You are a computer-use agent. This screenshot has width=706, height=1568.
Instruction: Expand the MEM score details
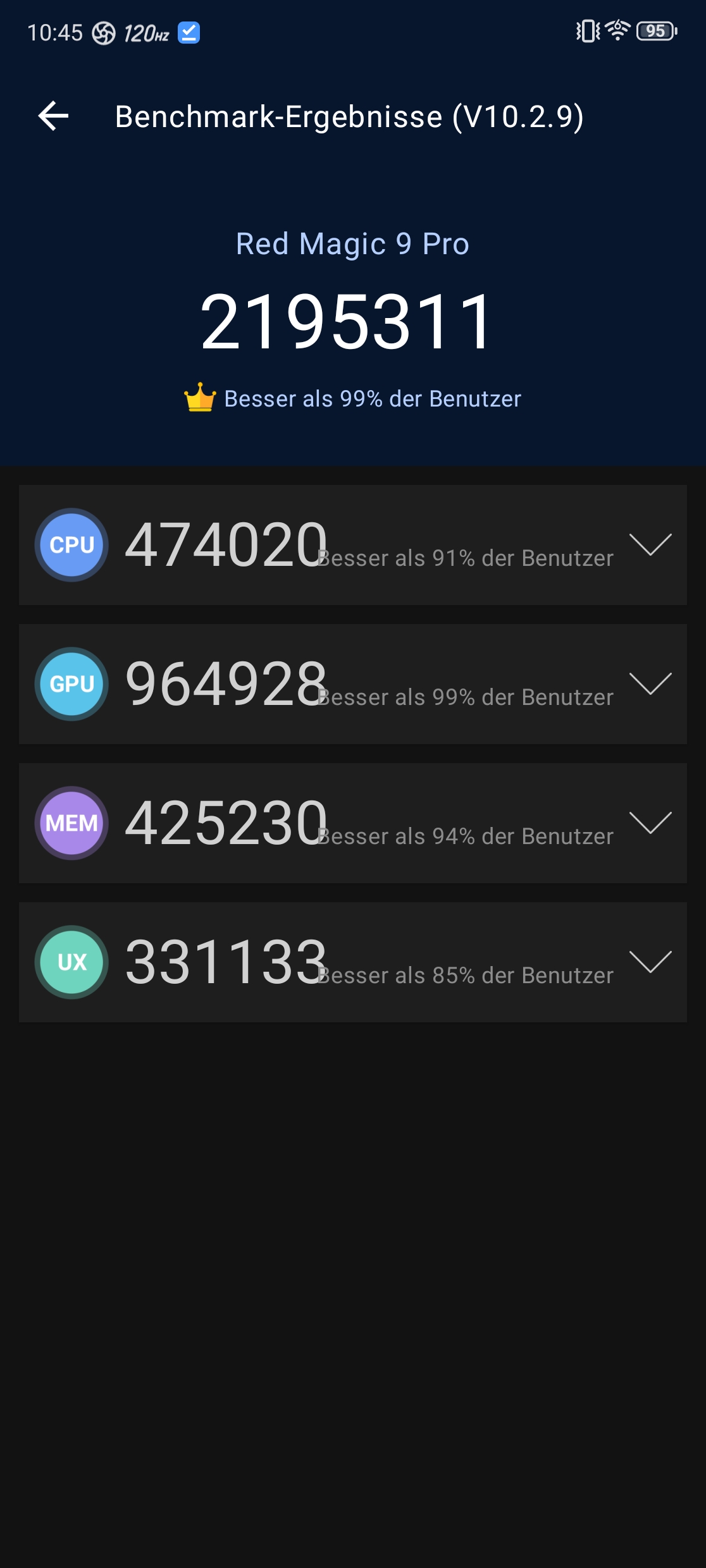650,823
